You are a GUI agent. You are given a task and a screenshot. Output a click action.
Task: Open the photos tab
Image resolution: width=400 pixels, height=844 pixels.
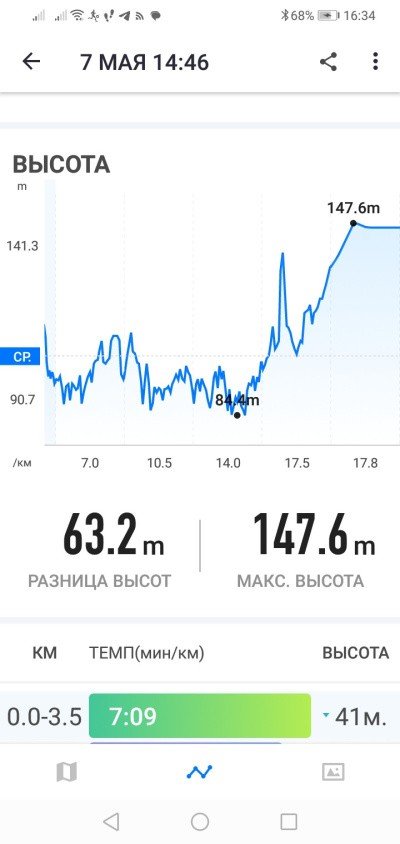(333, 772)
